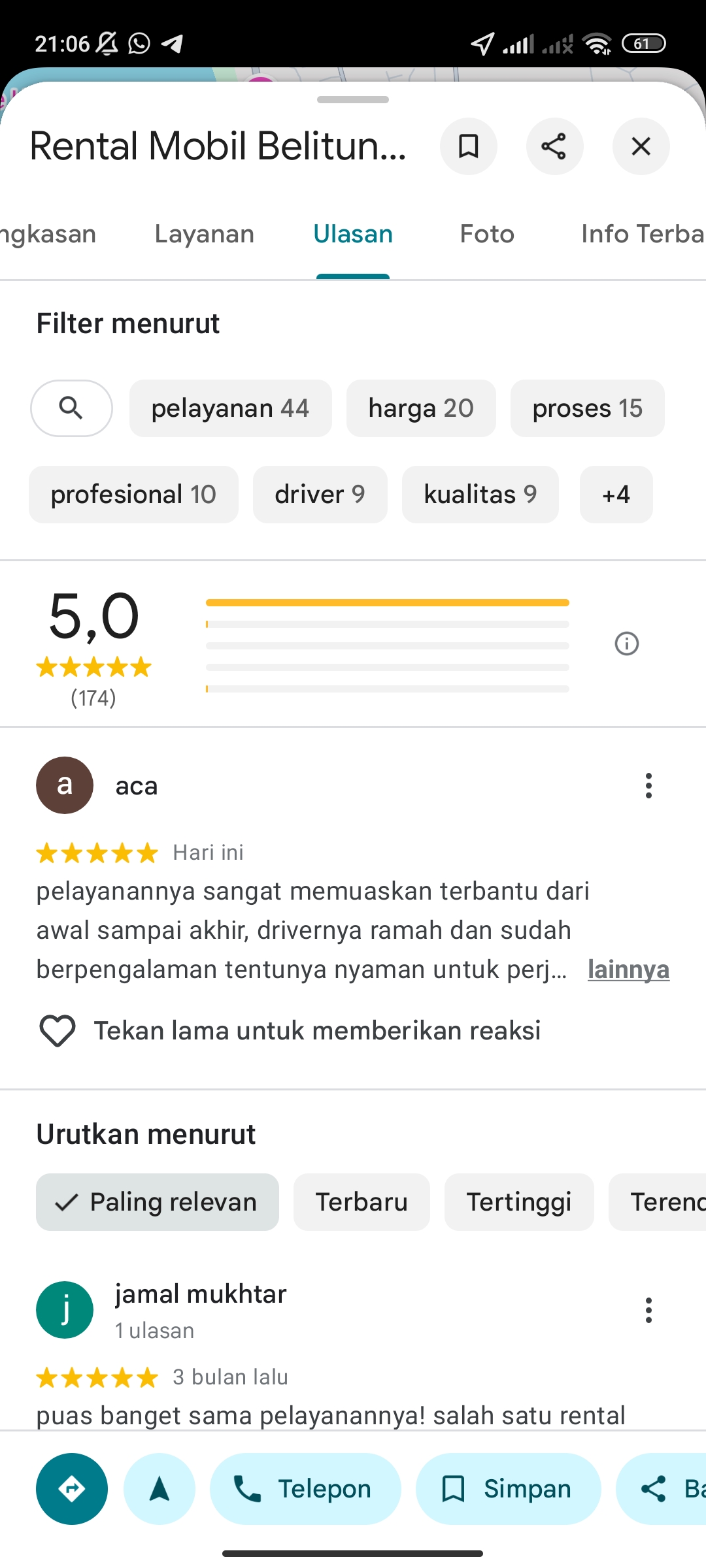Filter reviews by pelayanan 44
The width and height of the screenshot is (706, 1568).
[230, 408]
